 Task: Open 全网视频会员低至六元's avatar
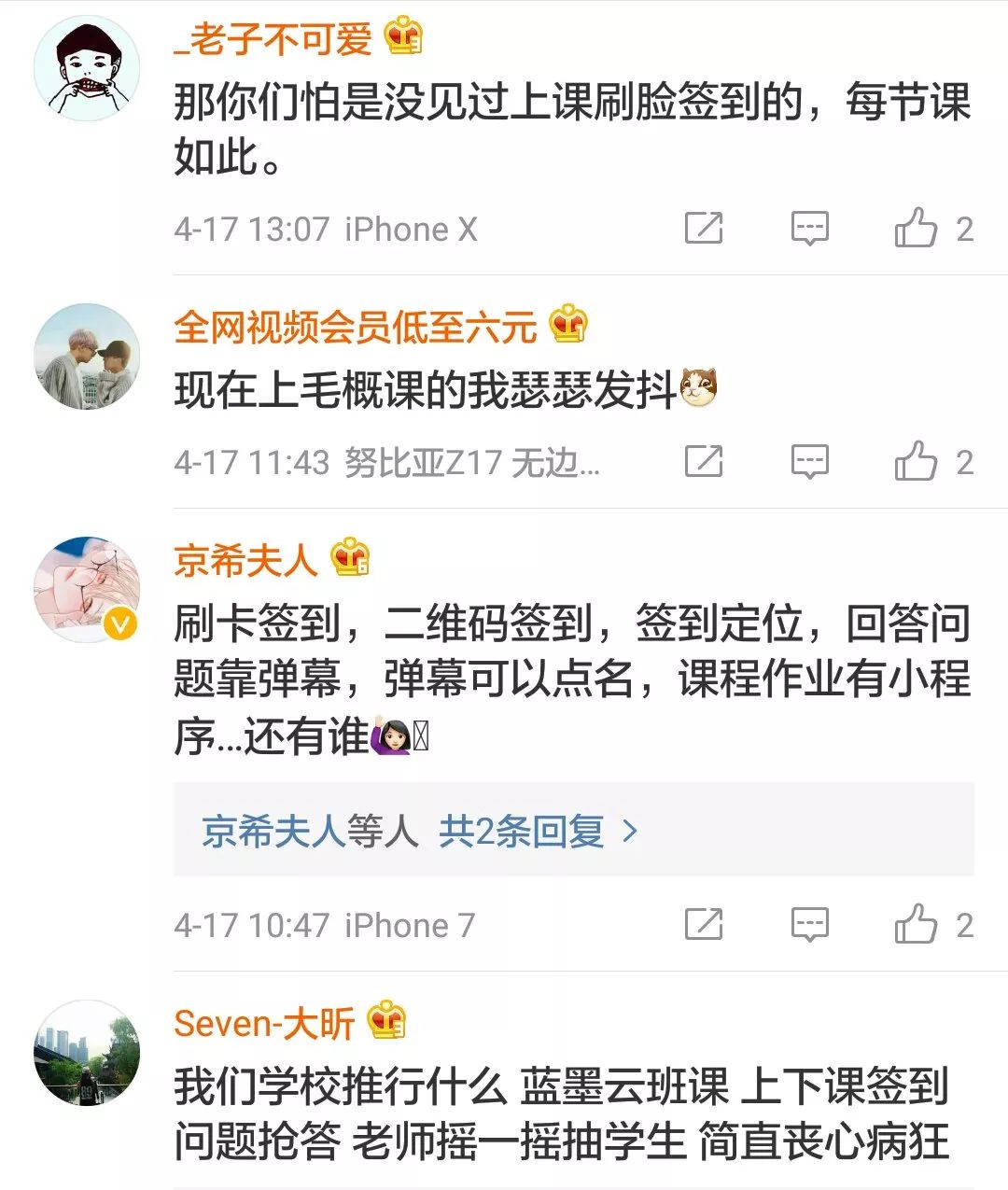(x=87, y=357)
